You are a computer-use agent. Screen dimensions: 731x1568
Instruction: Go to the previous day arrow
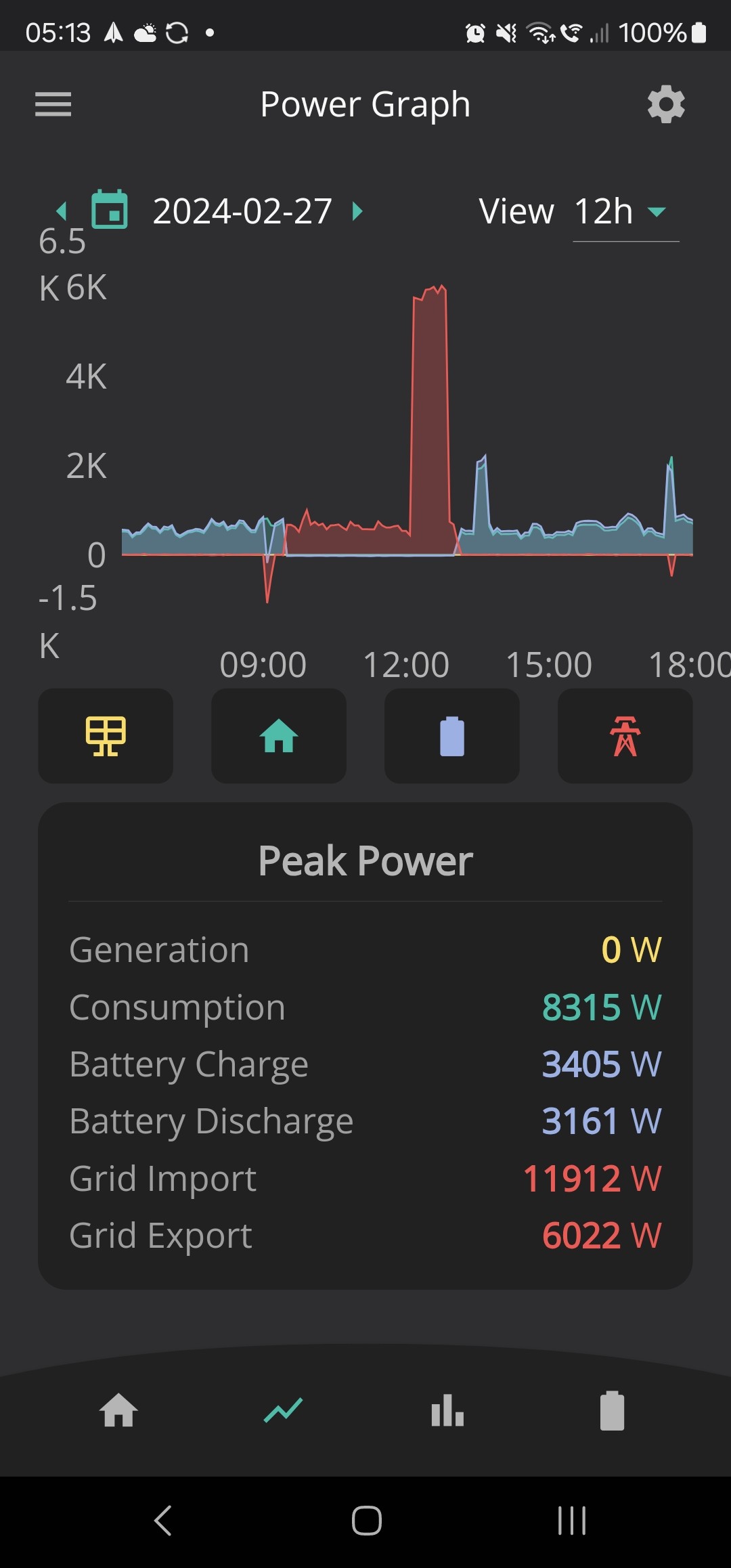[62, 211]
